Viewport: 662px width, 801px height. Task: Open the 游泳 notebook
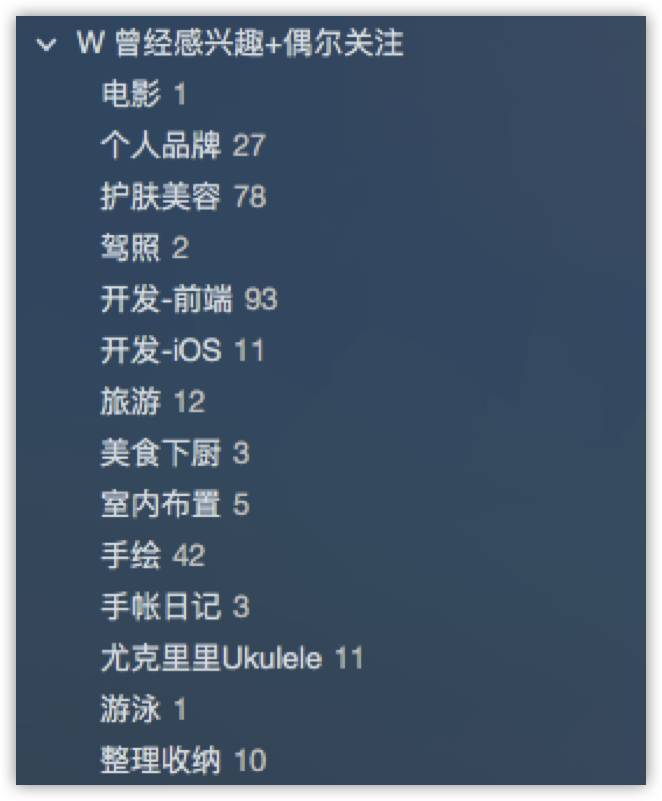click(x=131, y=710)
